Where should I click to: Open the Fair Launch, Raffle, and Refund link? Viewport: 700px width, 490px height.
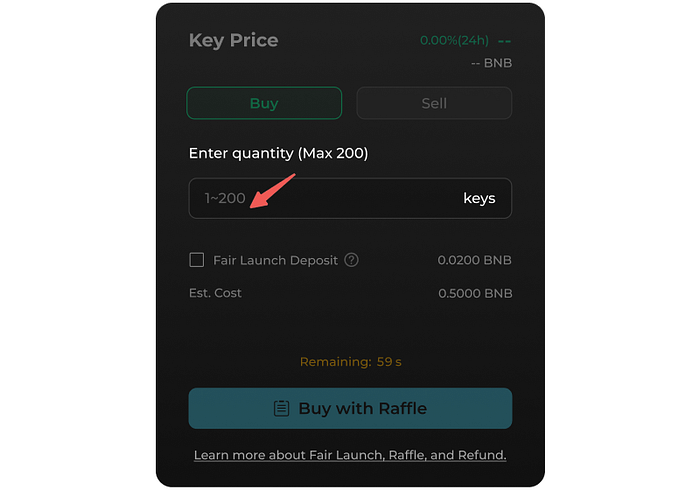click(350, 455)
